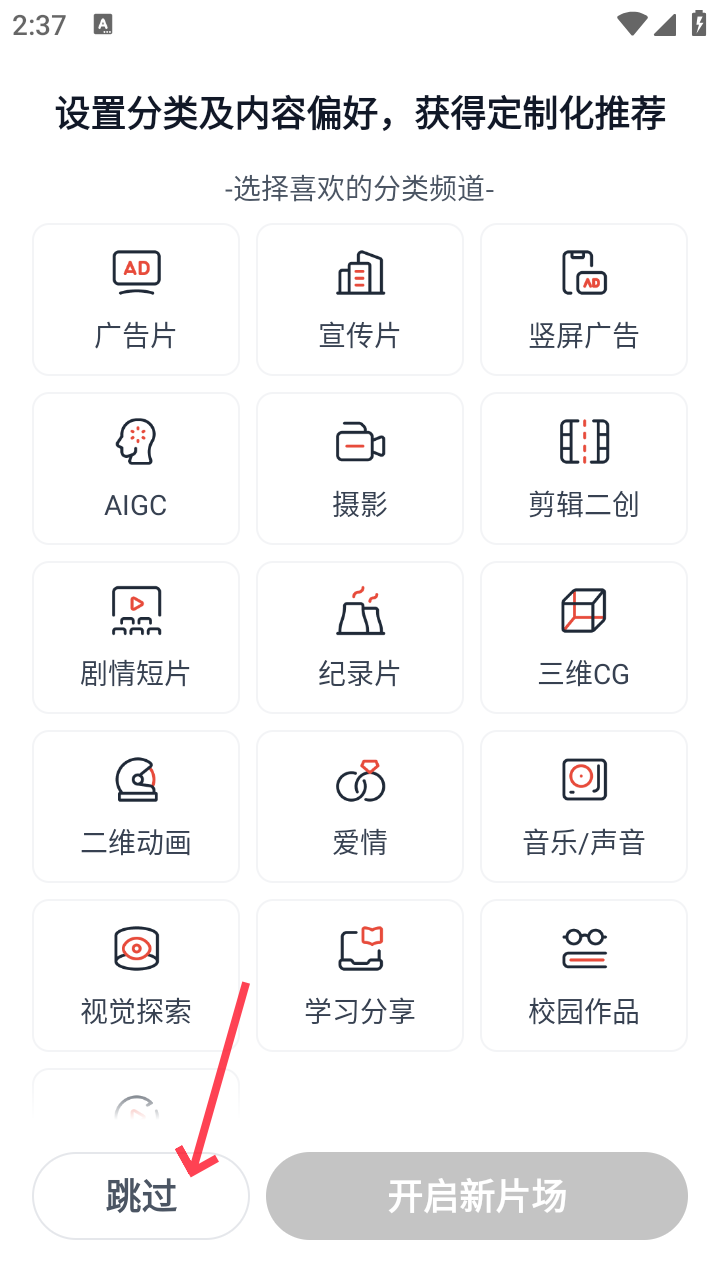
Task: Pick the 纪录片 channel
Action: 360,637
